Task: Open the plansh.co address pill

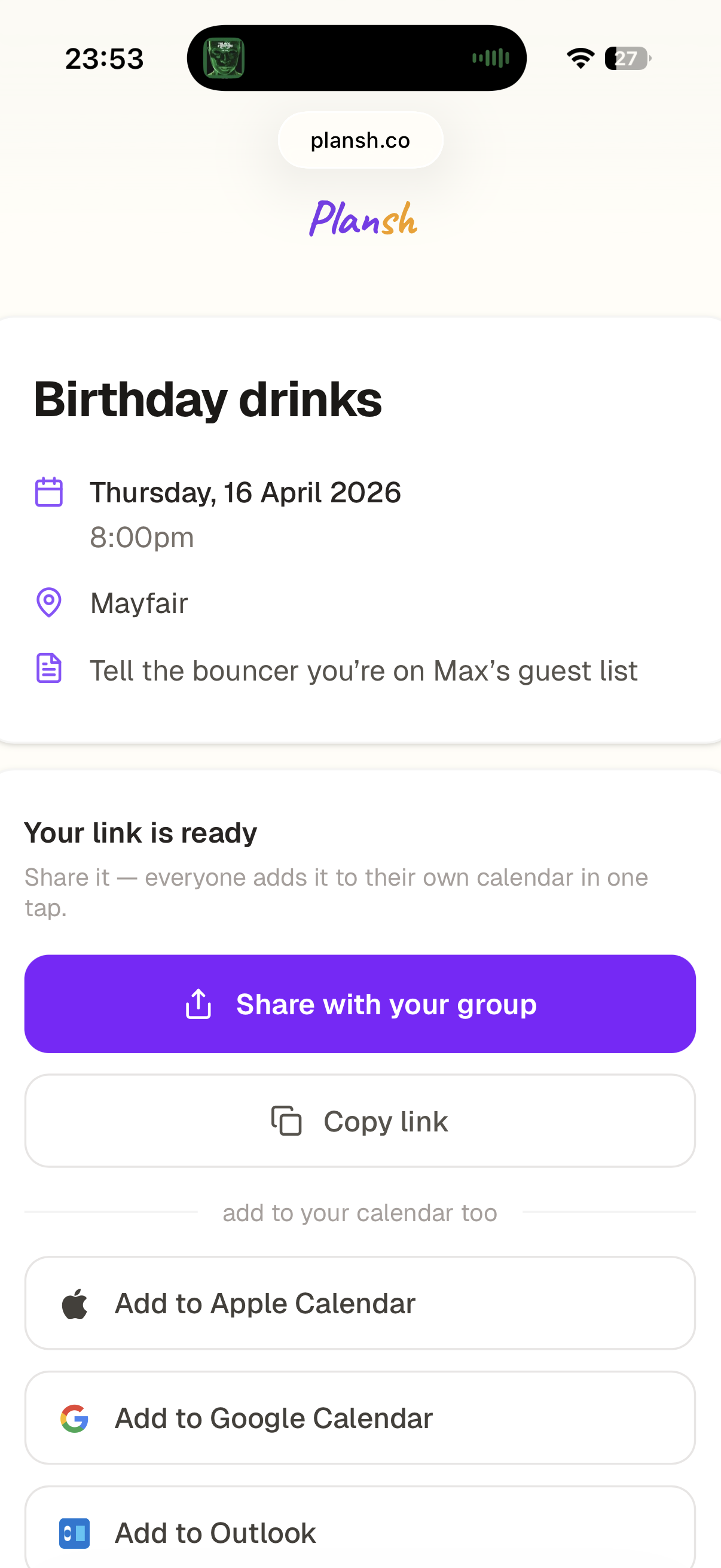Action: (x=360, y=140)
